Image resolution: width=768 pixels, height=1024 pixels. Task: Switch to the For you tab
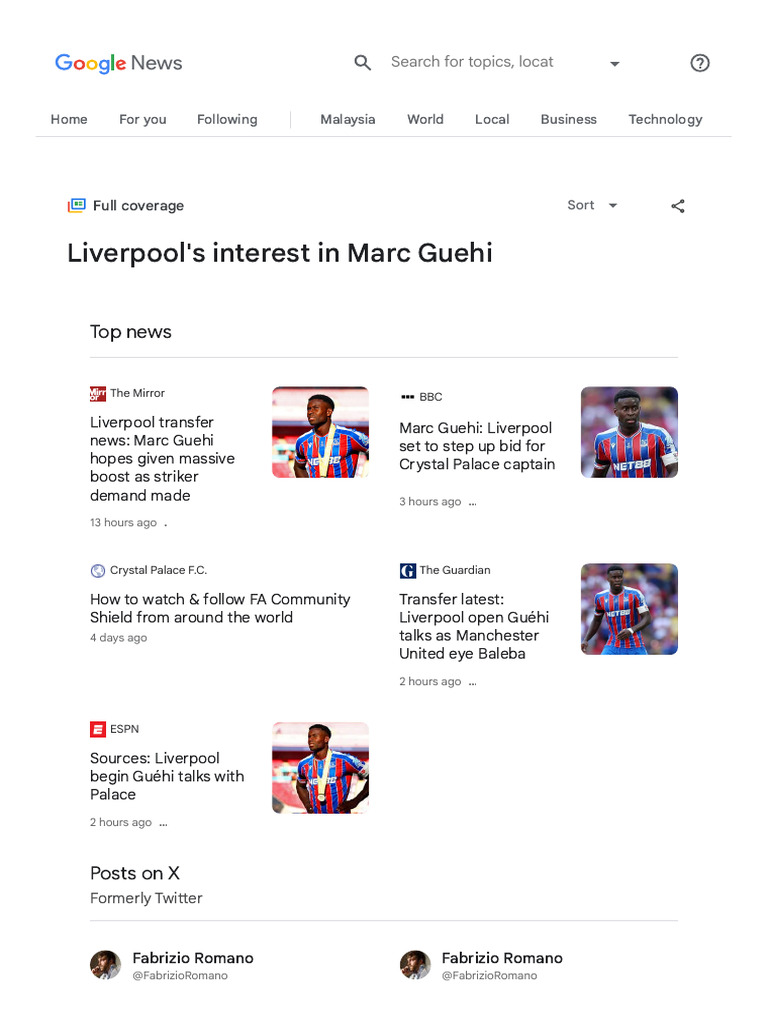pos(142,120)
